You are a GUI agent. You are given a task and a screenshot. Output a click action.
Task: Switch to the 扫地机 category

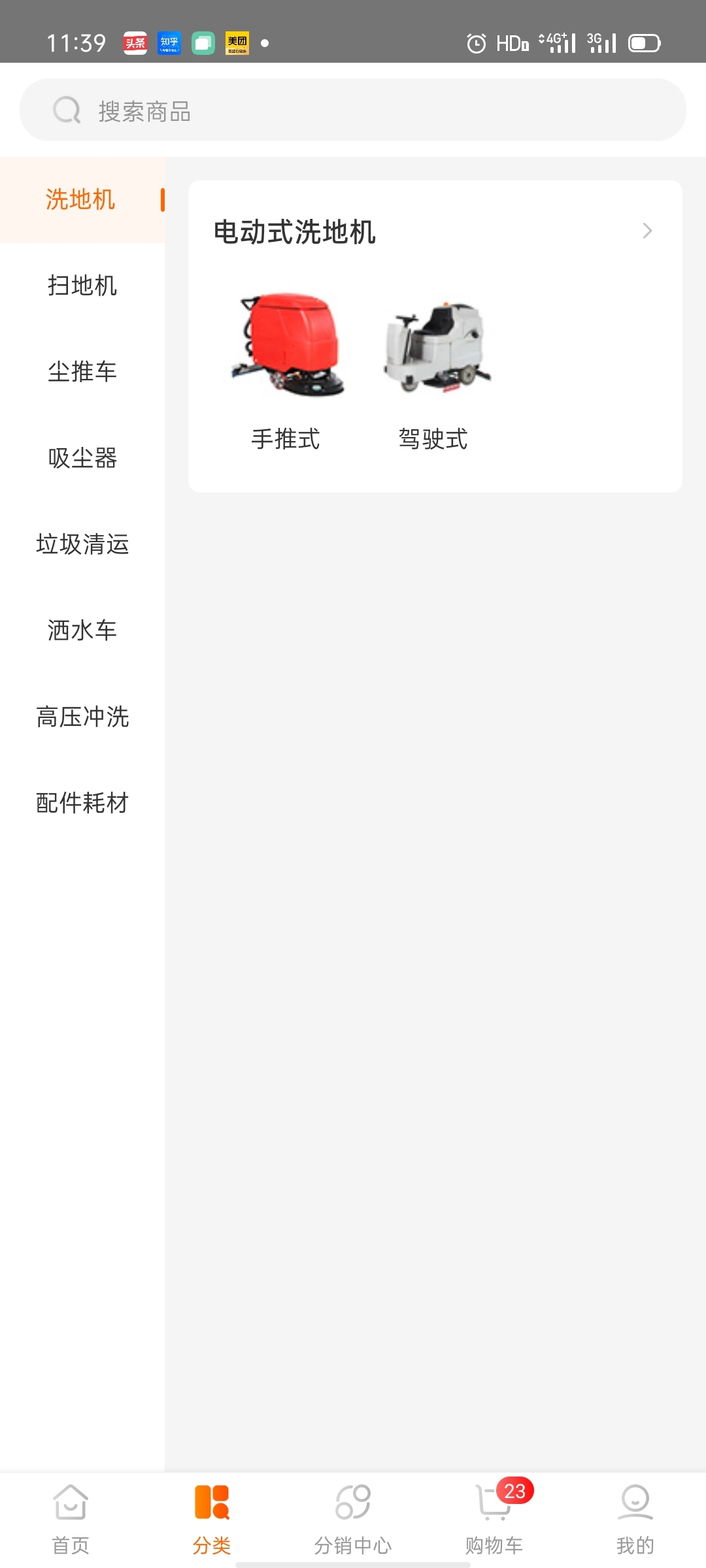pyautogui.click(x=82, y=286)
